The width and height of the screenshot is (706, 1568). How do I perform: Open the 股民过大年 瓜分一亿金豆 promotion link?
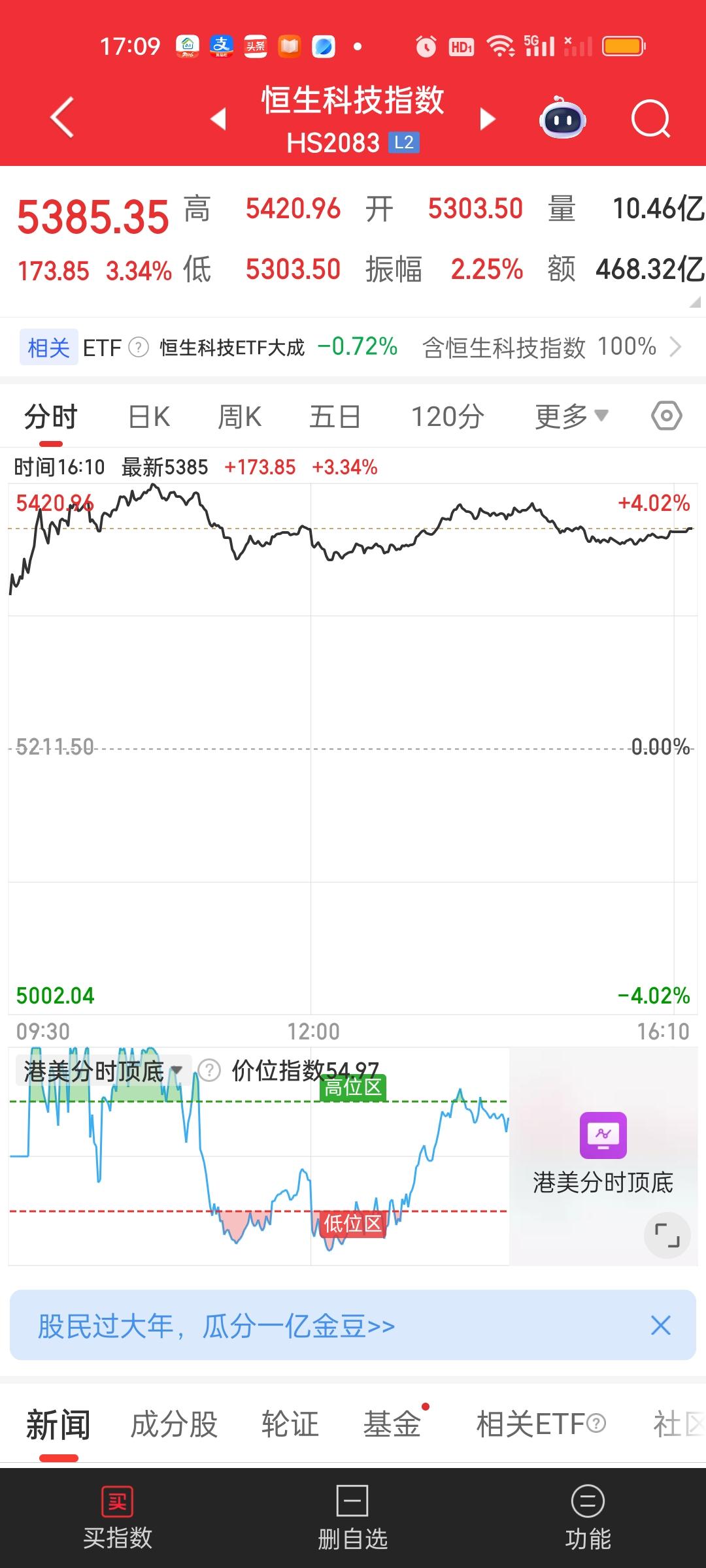216,1326
